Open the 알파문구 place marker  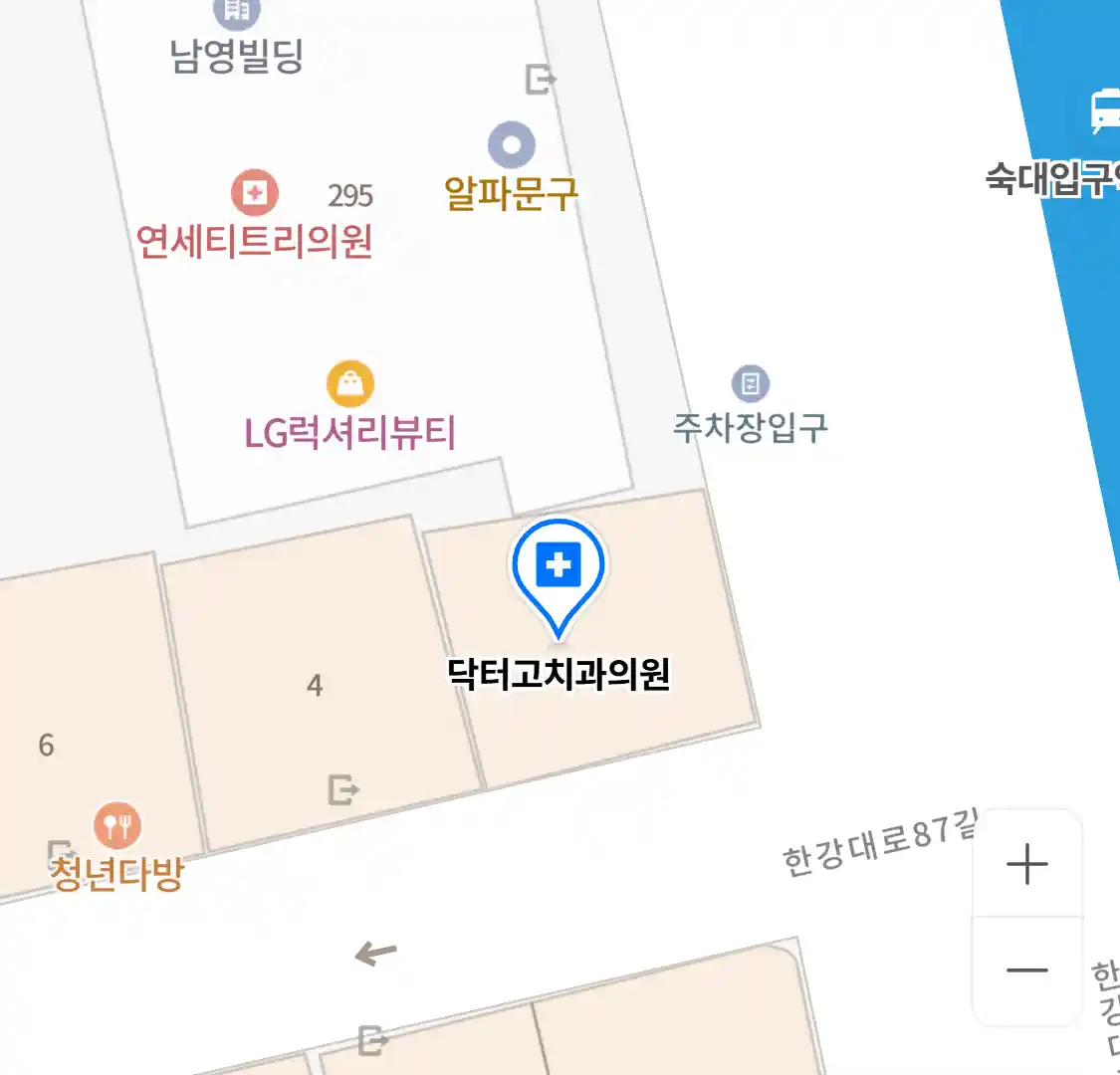512,146
